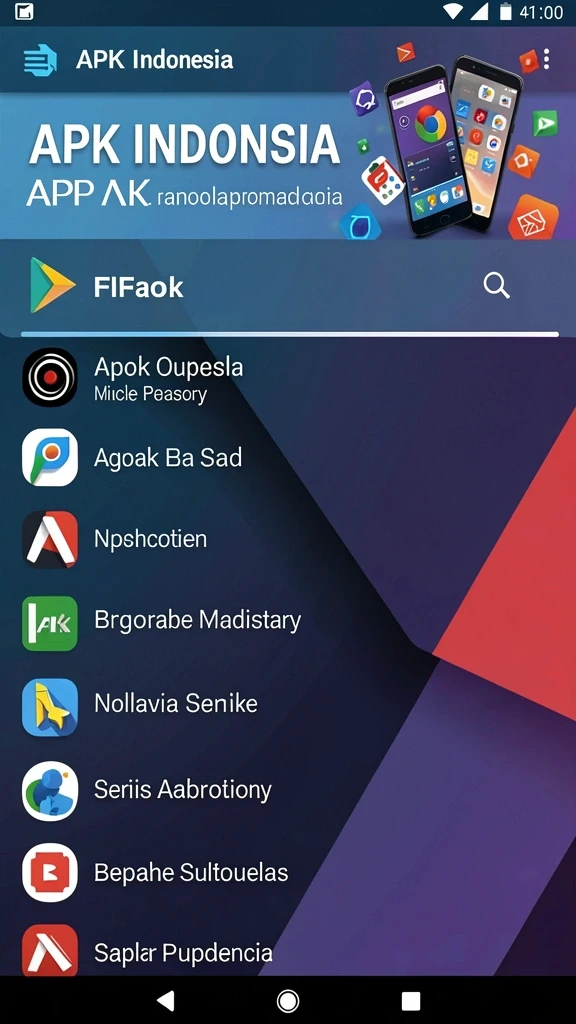
Task: Open Bepahe Sultouelas
Action: [x=288, y=872]
